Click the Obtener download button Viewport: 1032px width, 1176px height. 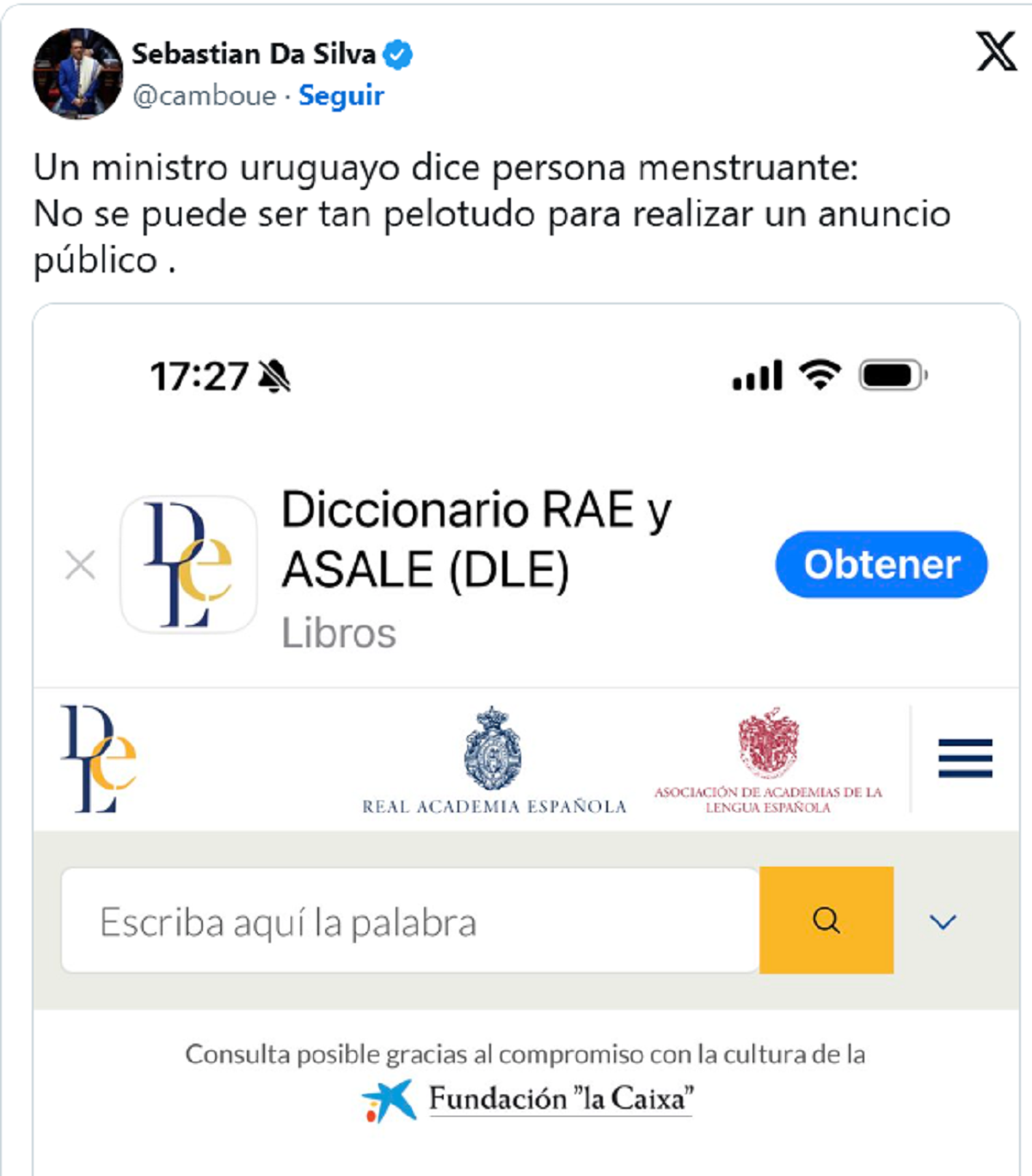(881, 565)
